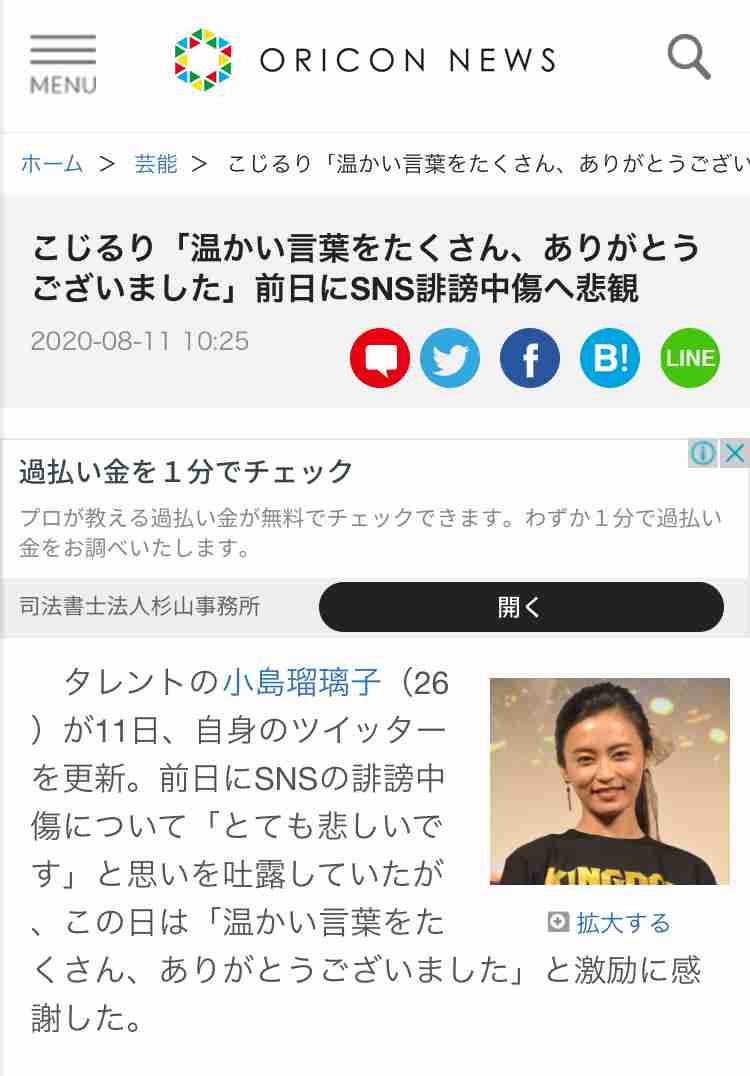Open the article photo thumbnail

[x=609, y=781]
